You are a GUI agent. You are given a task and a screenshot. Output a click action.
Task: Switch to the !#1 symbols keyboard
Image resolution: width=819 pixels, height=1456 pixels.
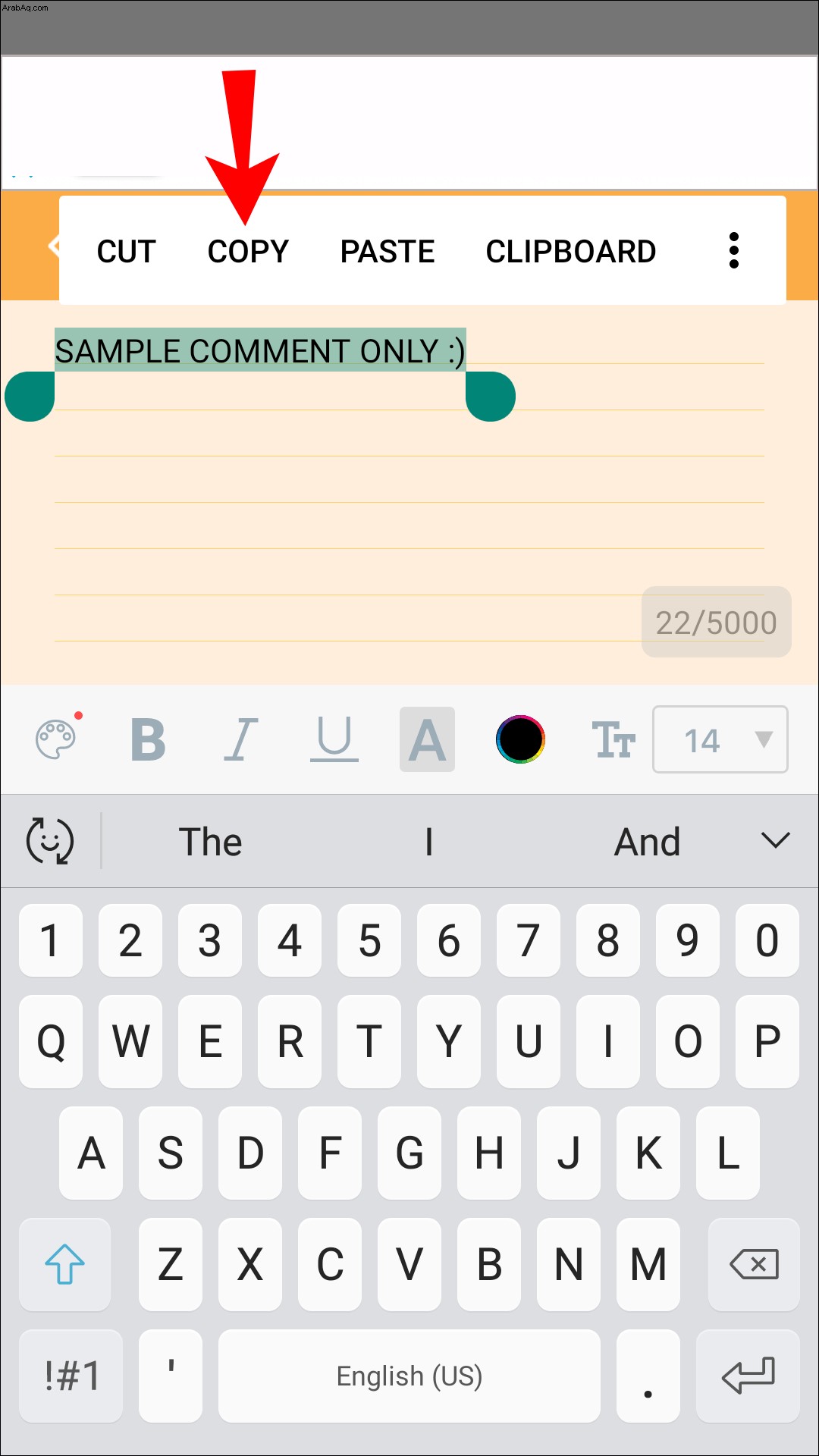click(71, 1376)
